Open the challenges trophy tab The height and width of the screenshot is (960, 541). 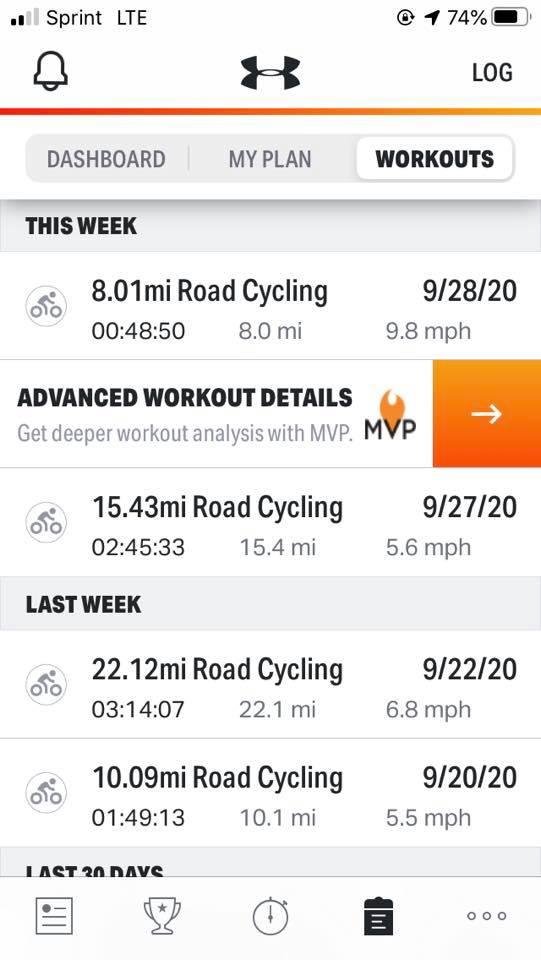[x=162, y=916]
